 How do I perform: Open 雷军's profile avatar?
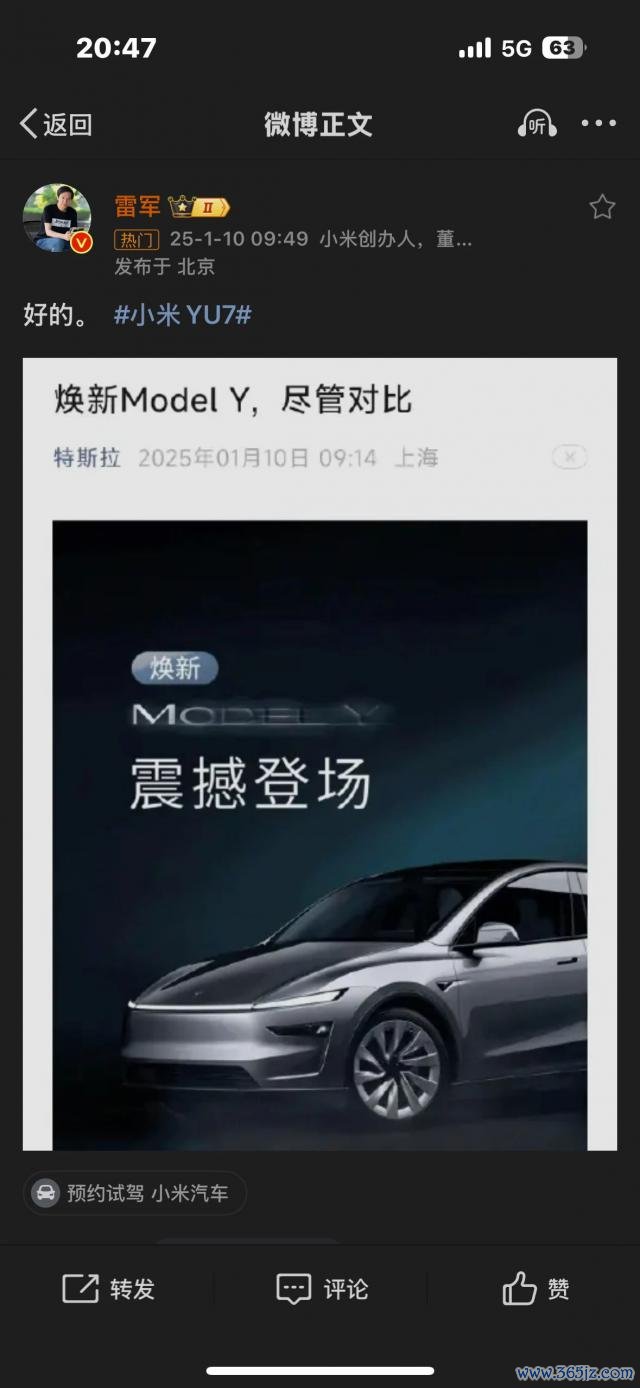[x=57, y=218]
